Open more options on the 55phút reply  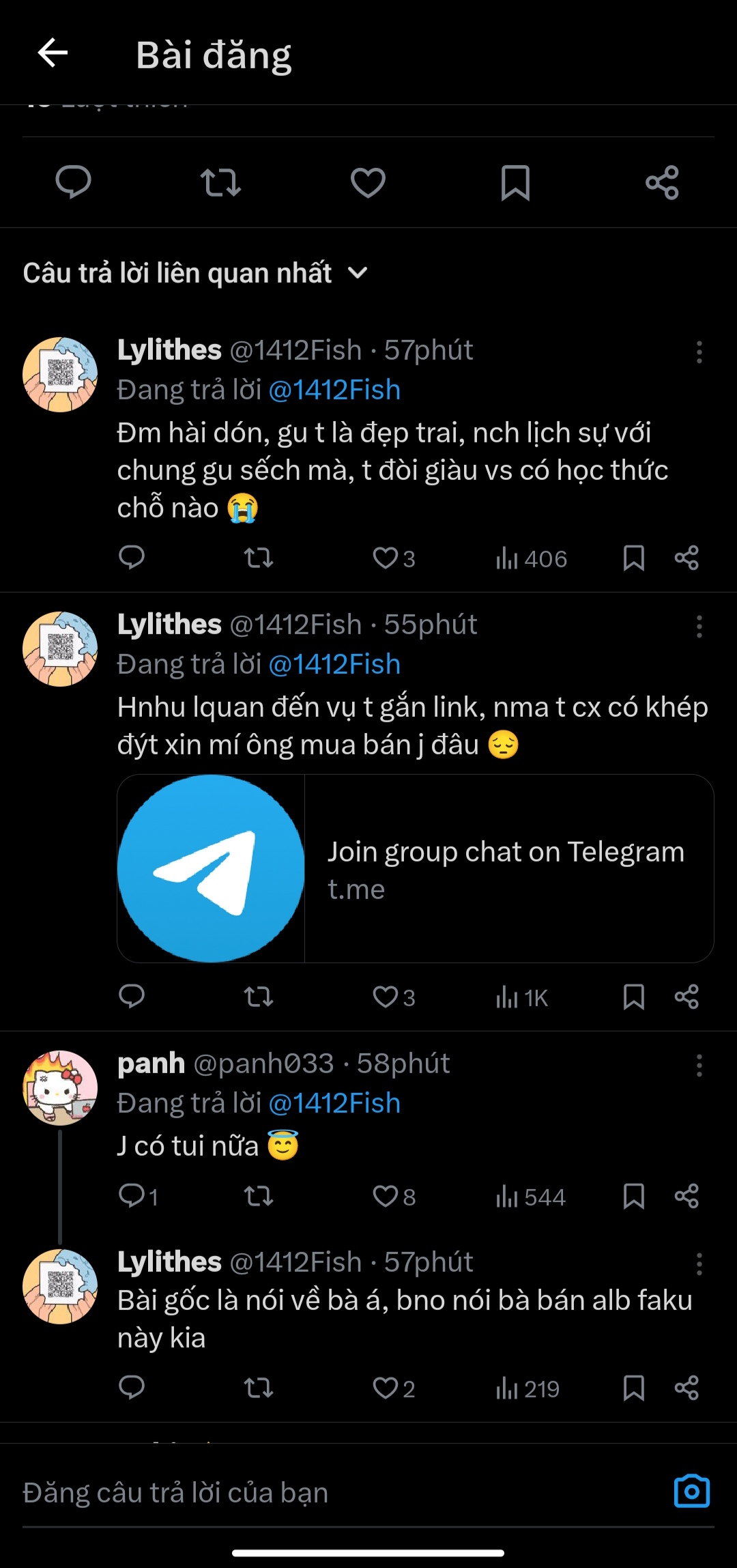[699, 627]
